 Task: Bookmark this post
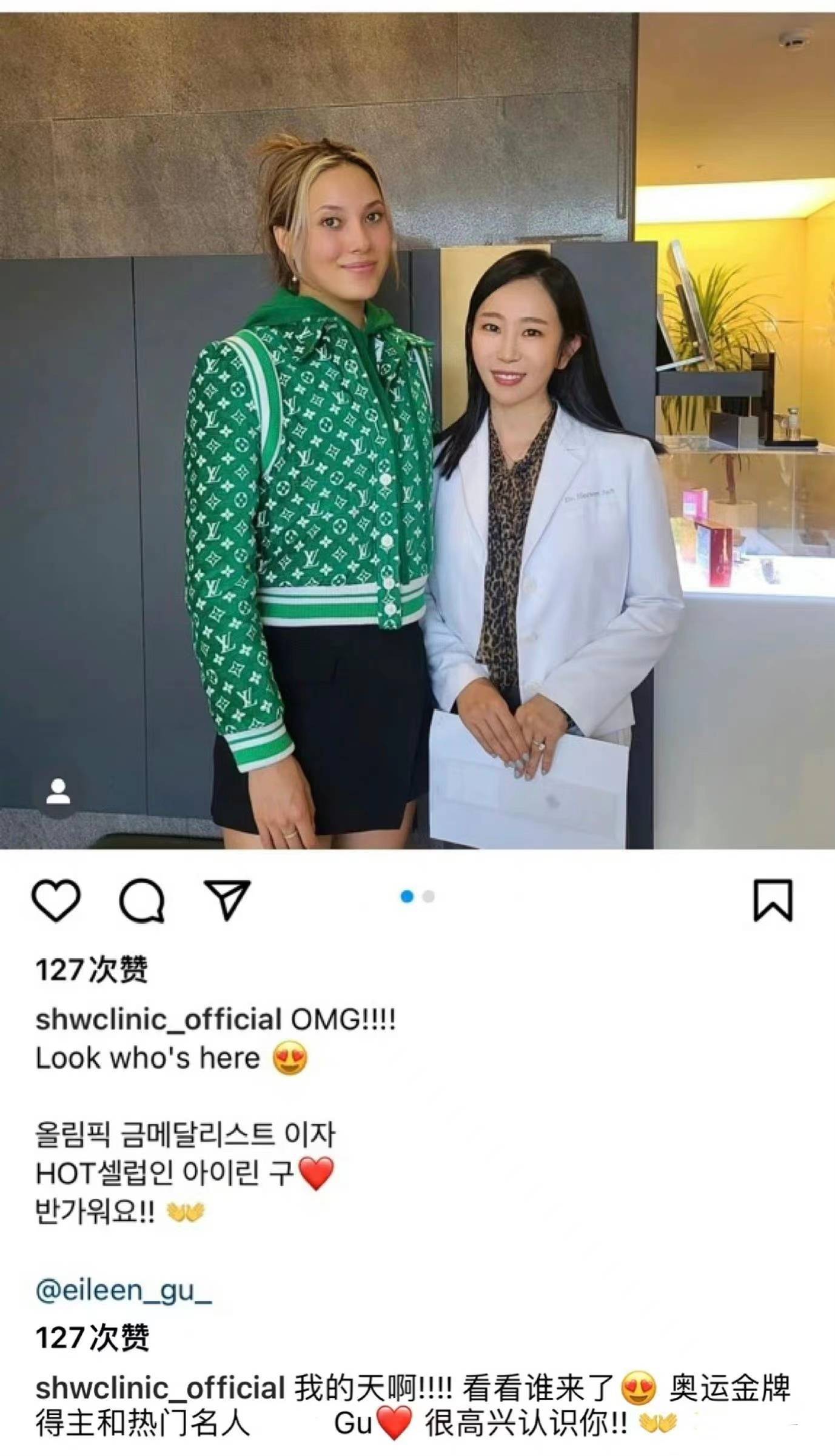773,900
